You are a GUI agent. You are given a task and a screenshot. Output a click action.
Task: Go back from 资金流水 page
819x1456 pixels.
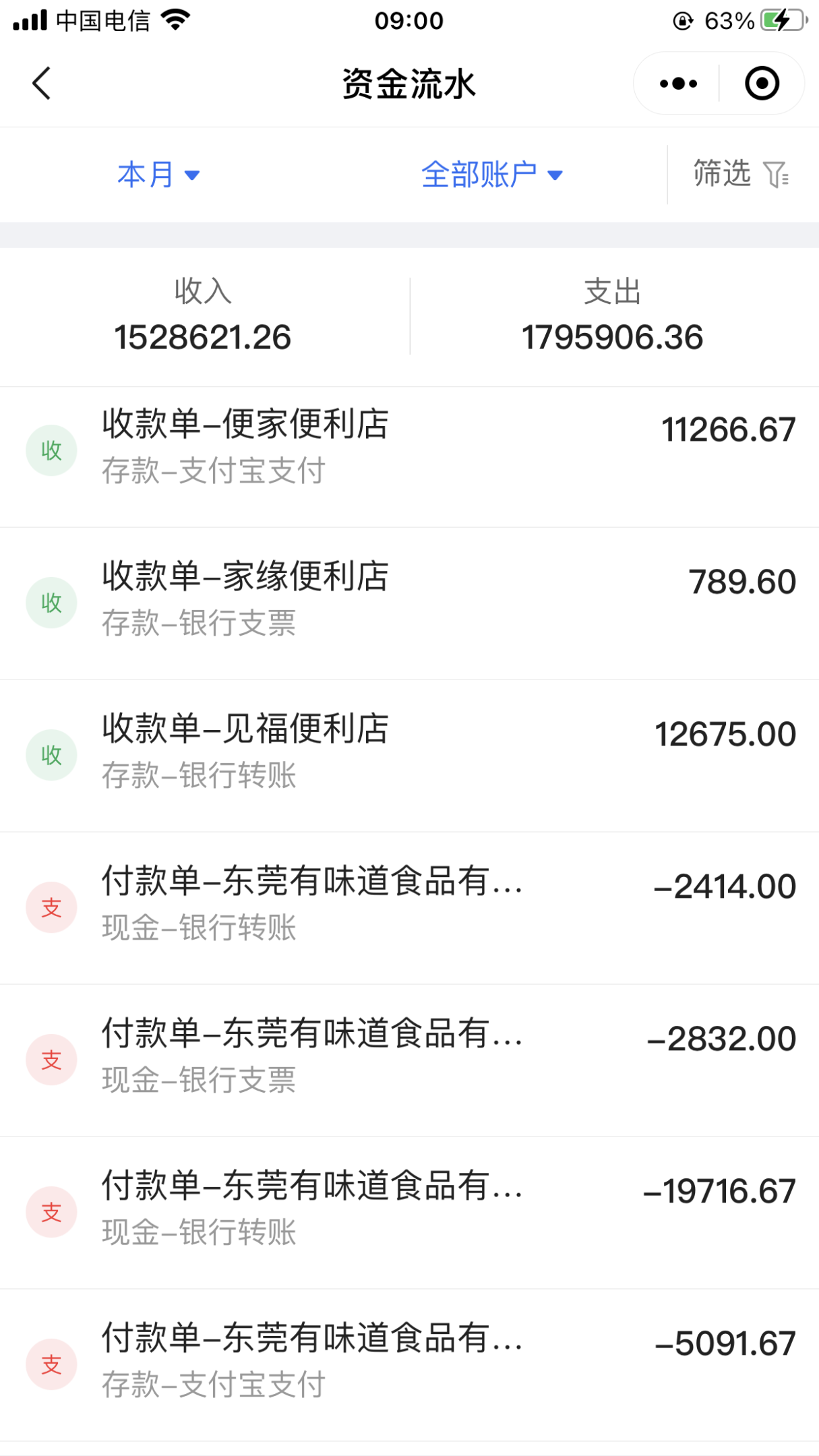[x=42, y=84]
